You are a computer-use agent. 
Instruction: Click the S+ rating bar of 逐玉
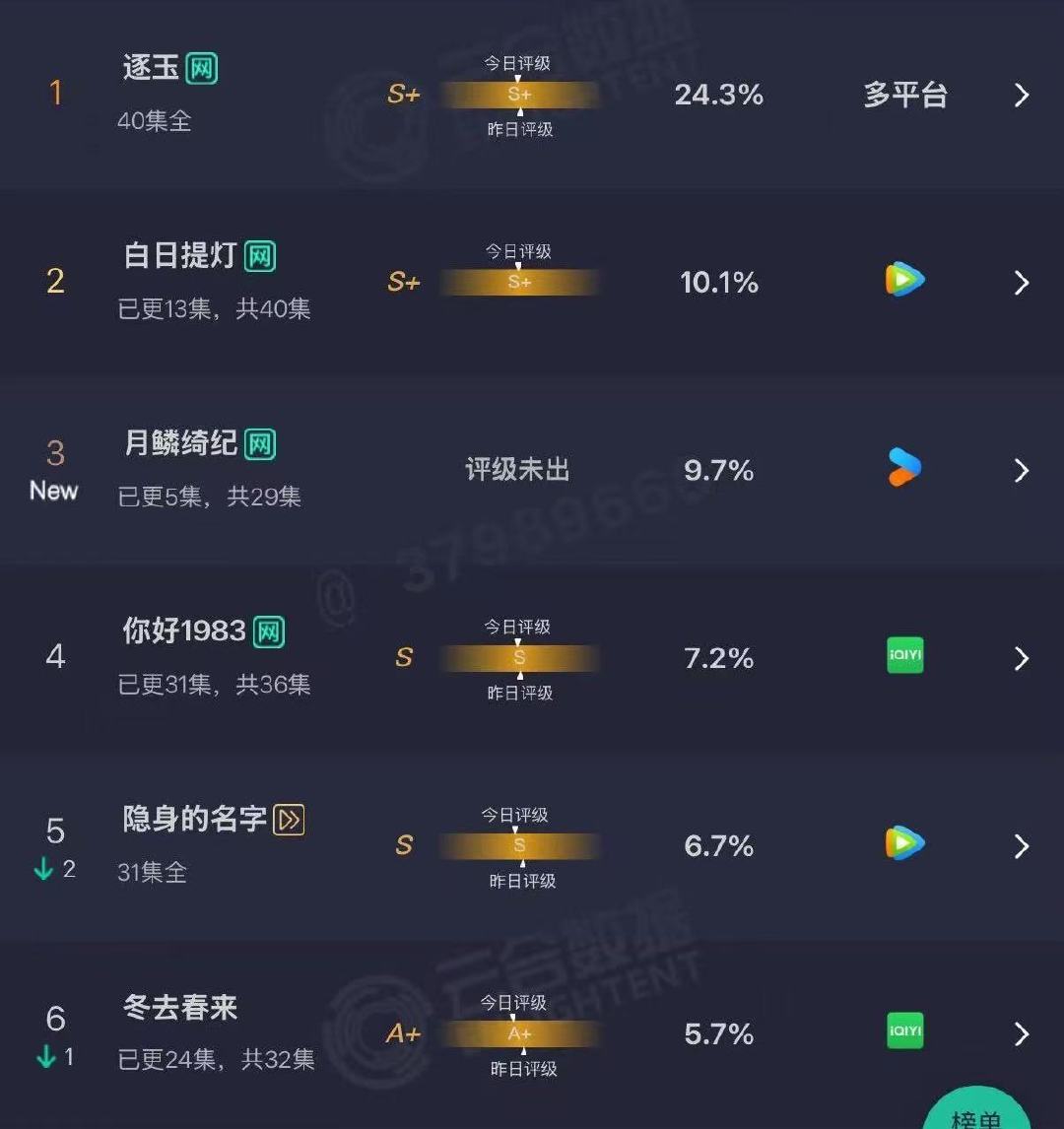pos(519,95)
